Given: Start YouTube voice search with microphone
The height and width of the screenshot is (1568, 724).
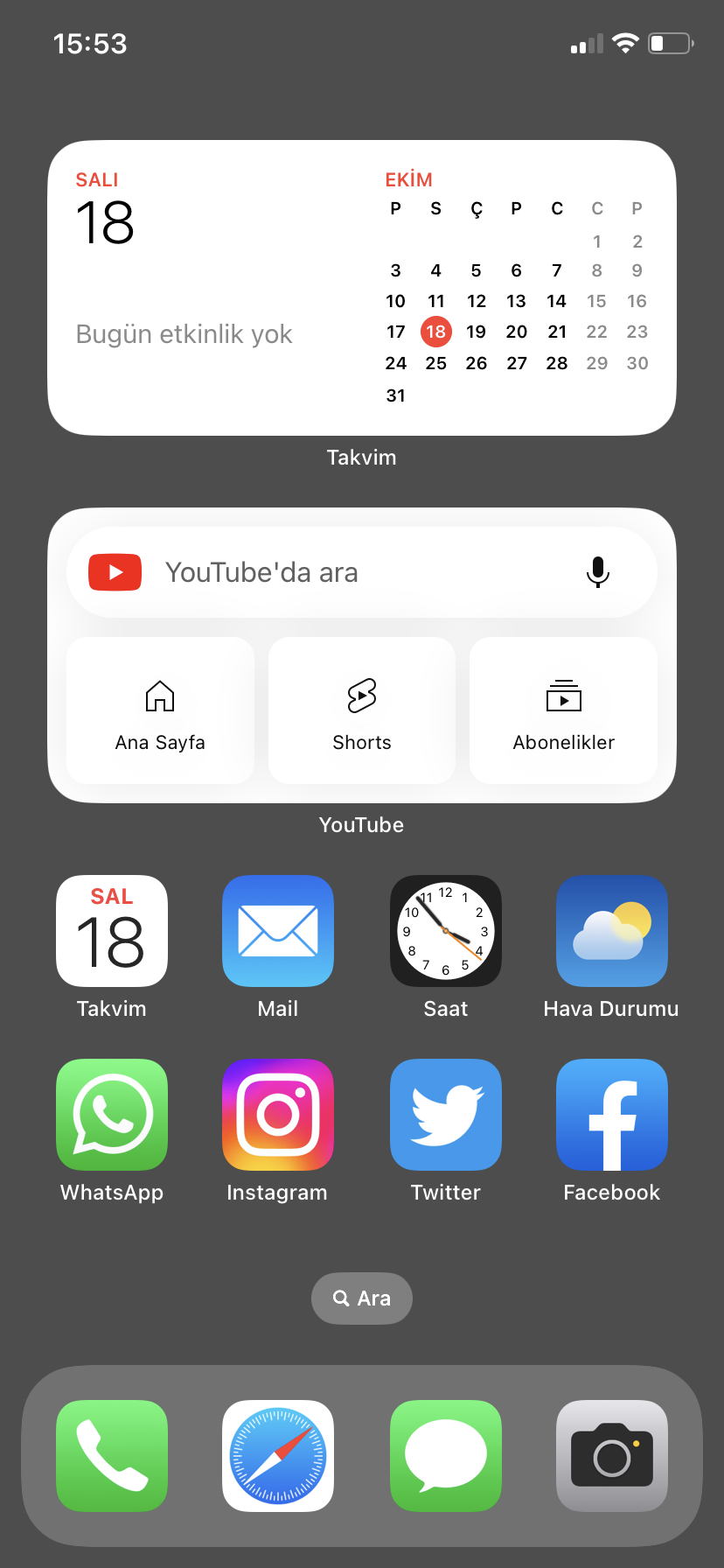Looking at the screenshot, I should pyautogui.click(x=597, y=572).
